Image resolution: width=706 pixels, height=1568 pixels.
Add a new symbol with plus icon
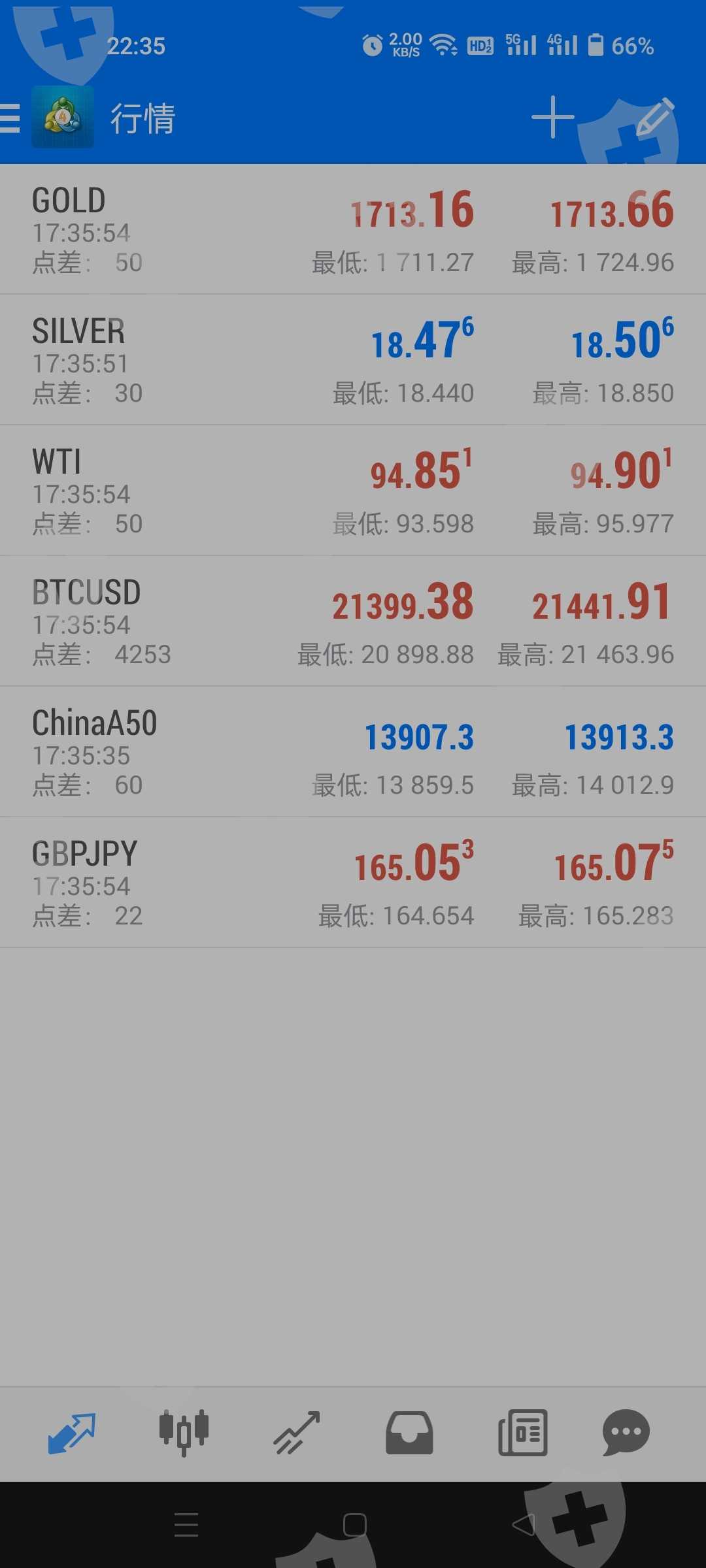tap(553, 118)
